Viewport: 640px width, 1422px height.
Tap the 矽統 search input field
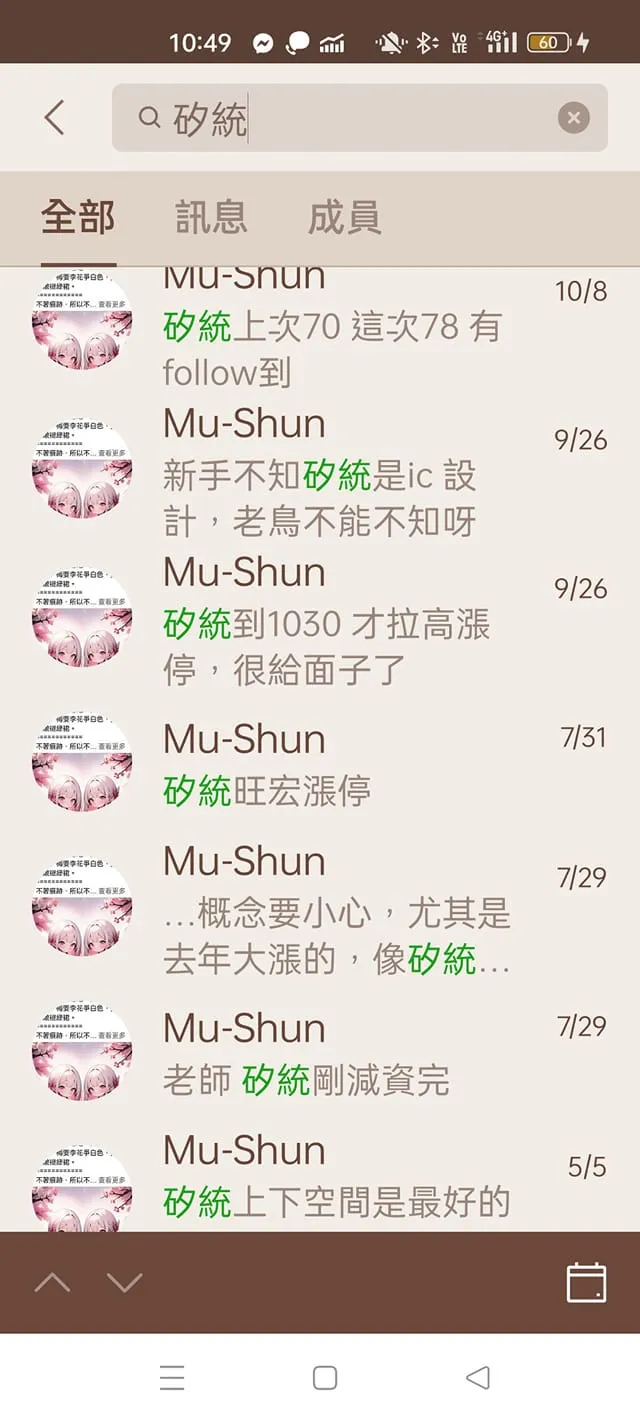pos(350,119)
